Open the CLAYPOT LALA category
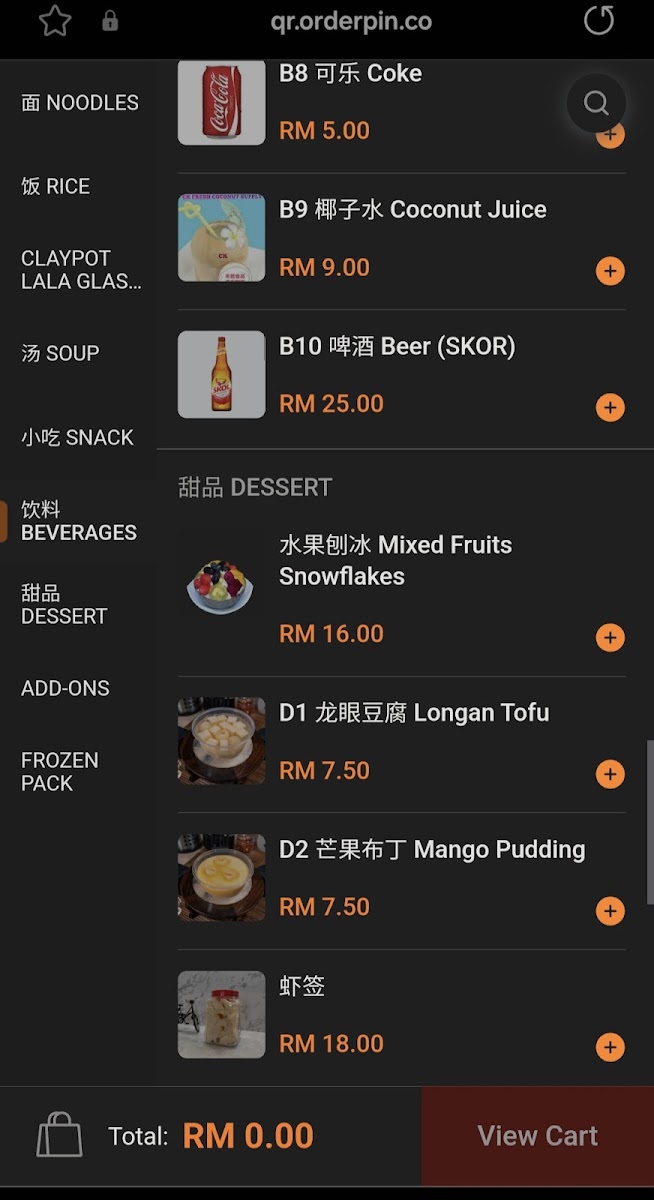Viewport: 654px width, 1200px height. [81, 270]
